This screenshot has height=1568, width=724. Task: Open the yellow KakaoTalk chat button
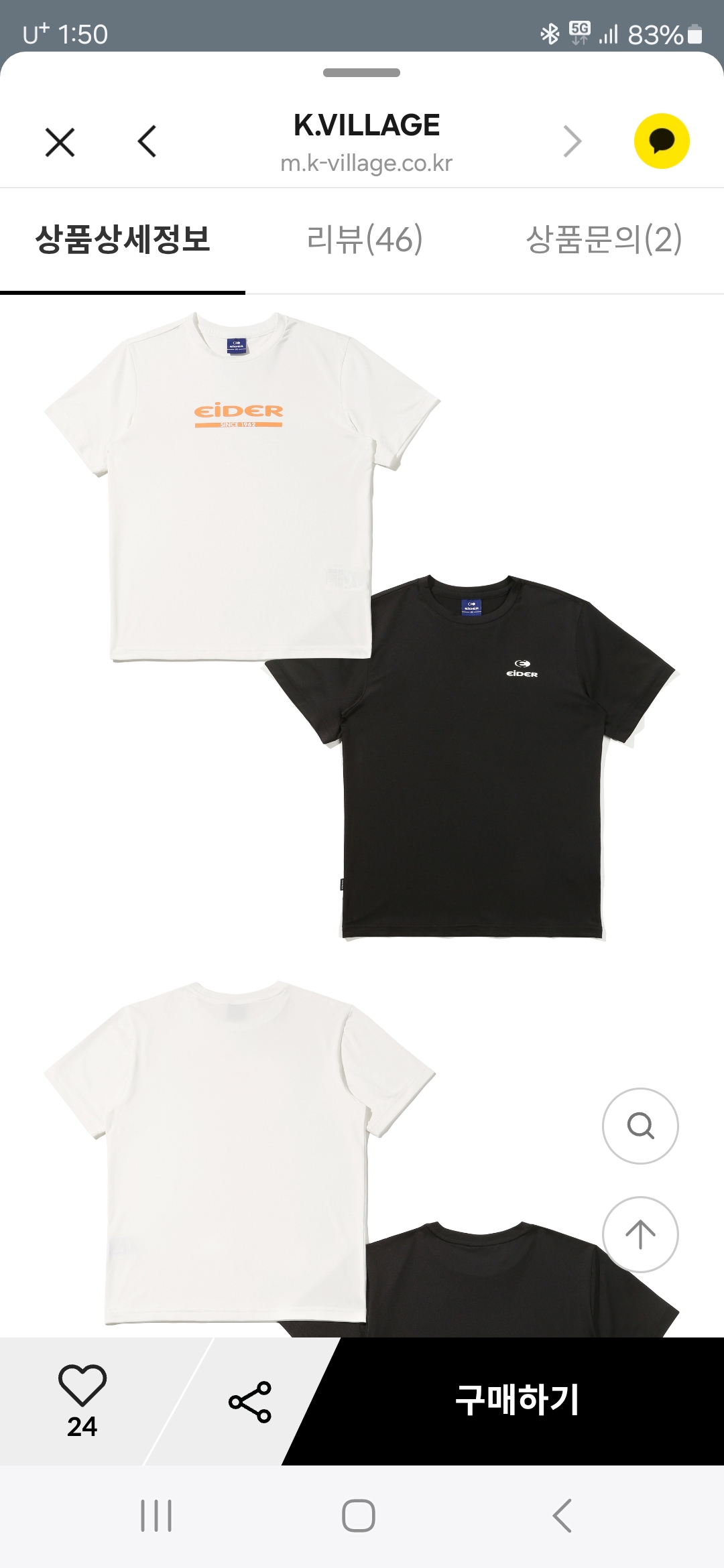pyautogui.click(x=661, y=141)
